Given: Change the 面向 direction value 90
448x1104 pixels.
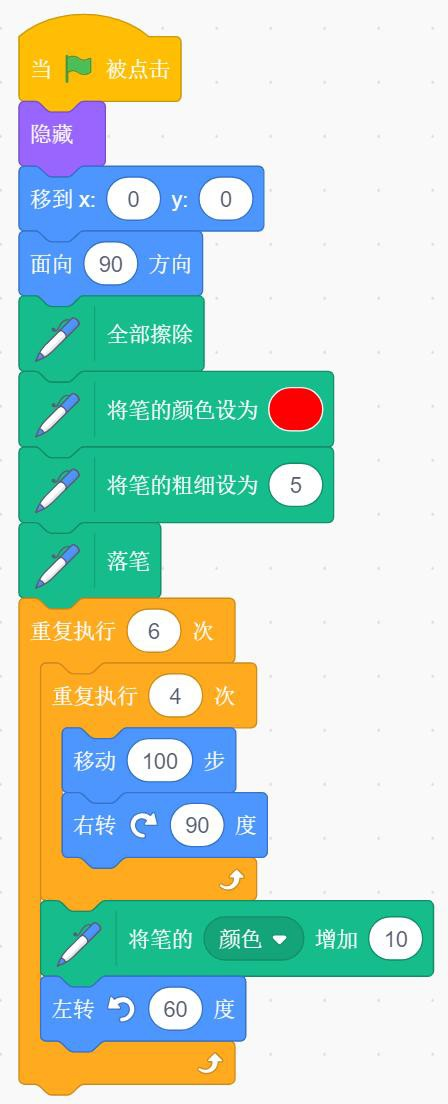Looking at the screenshot, I should coord(111,265).
